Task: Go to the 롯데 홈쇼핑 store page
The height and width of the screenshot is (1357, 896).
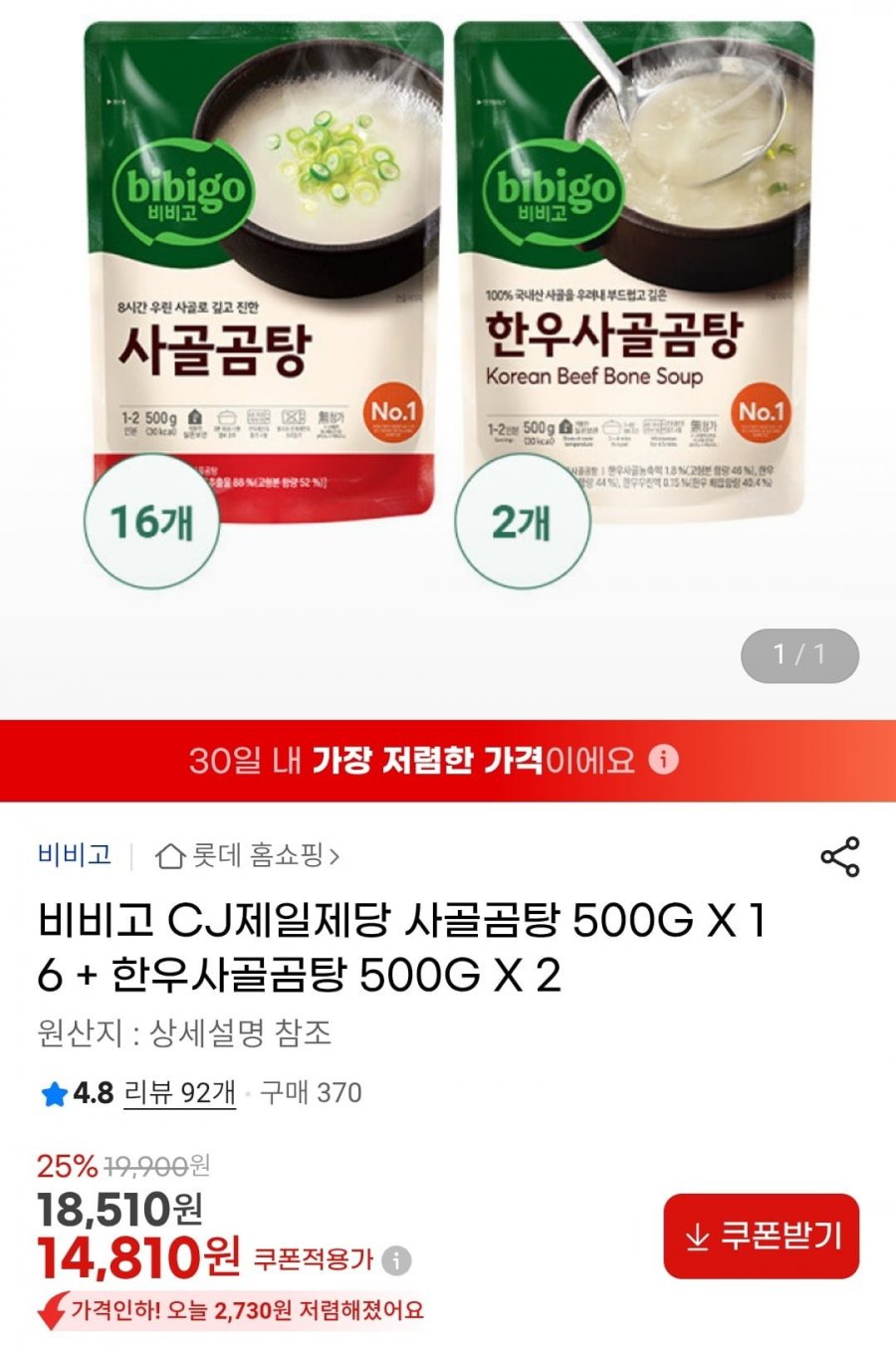Action: (x=249, y=855)
